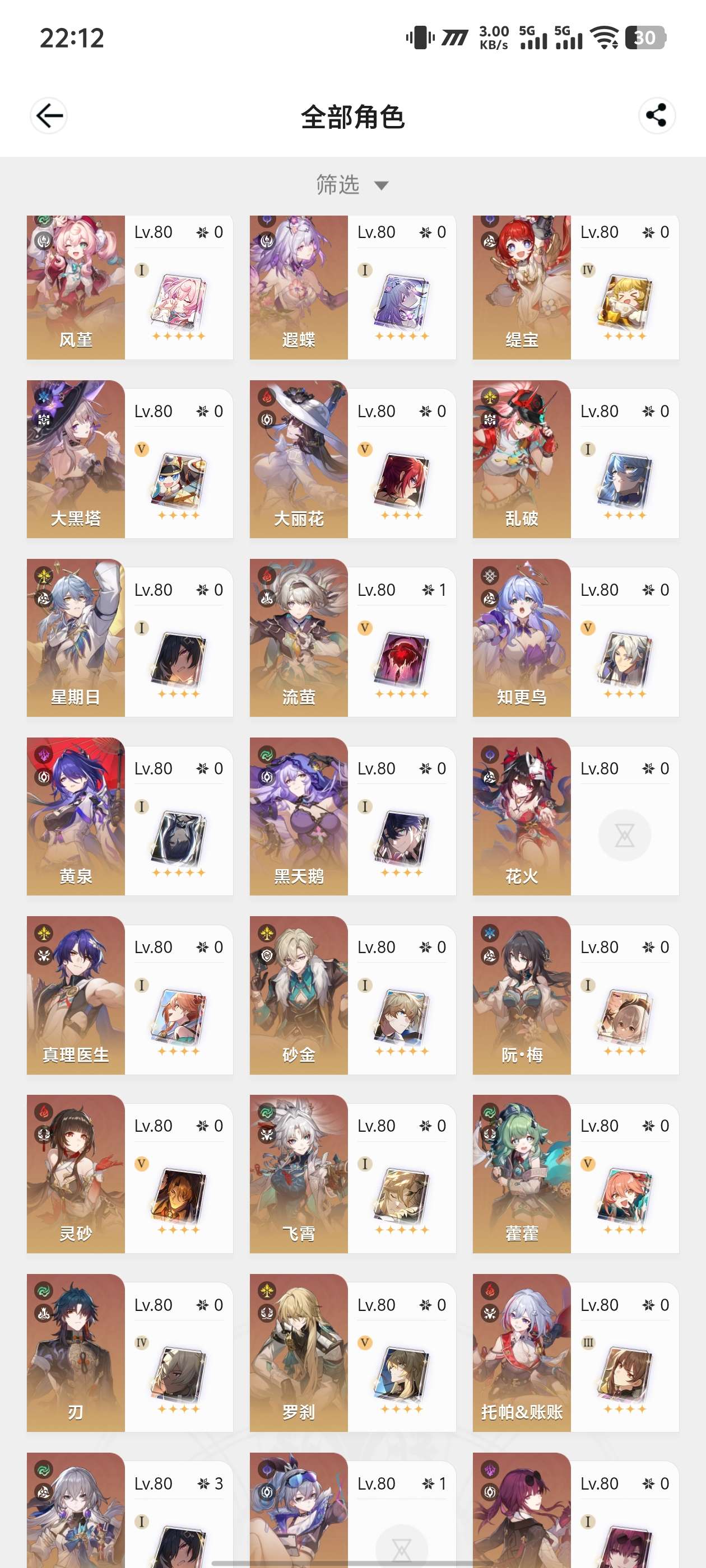This screenshot has width=706, height=1568.
Task: Share the character list
Action: pyautogui.click(x=657, y=116)
